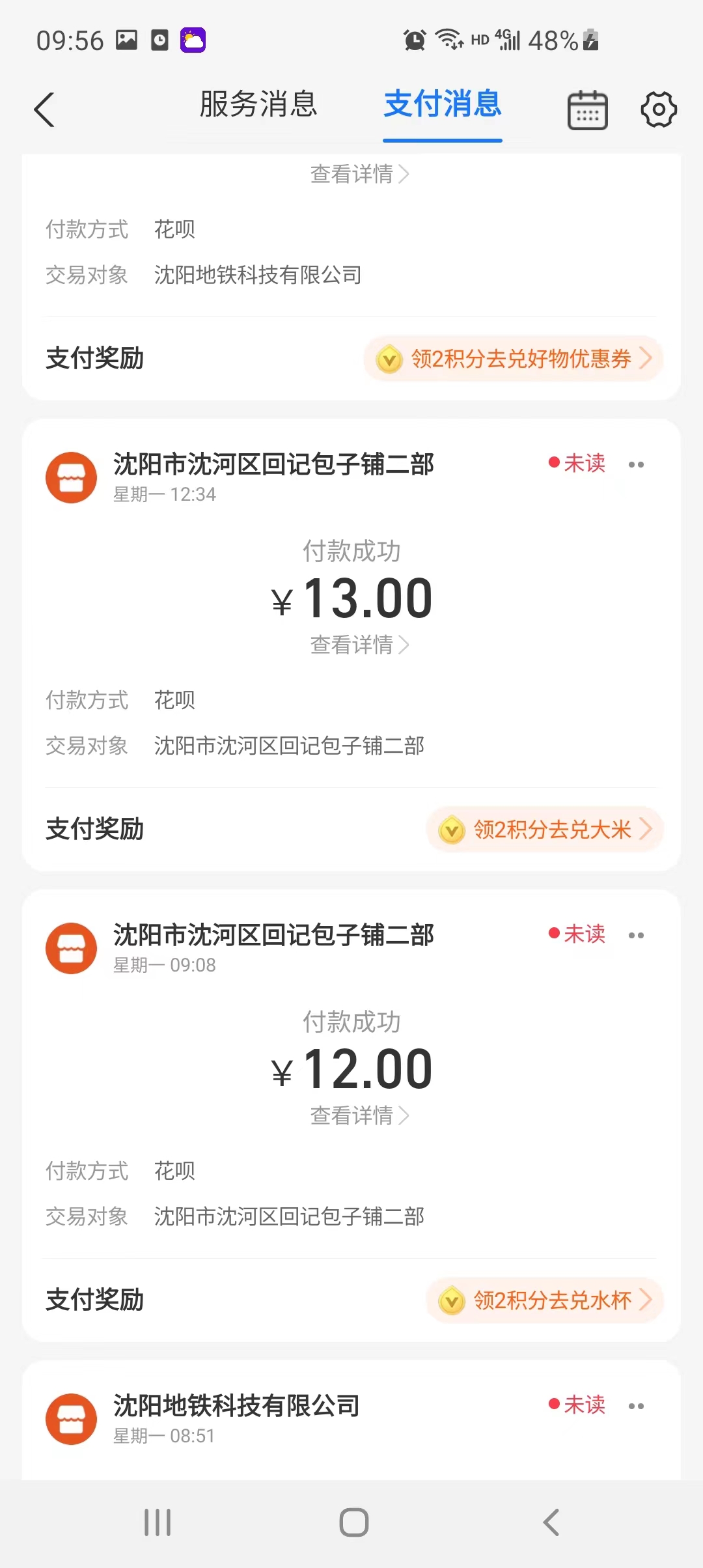Claim 领2积分去兑水杯 reward
This screenshot has width=703, height=1568.
(545, 1300)
